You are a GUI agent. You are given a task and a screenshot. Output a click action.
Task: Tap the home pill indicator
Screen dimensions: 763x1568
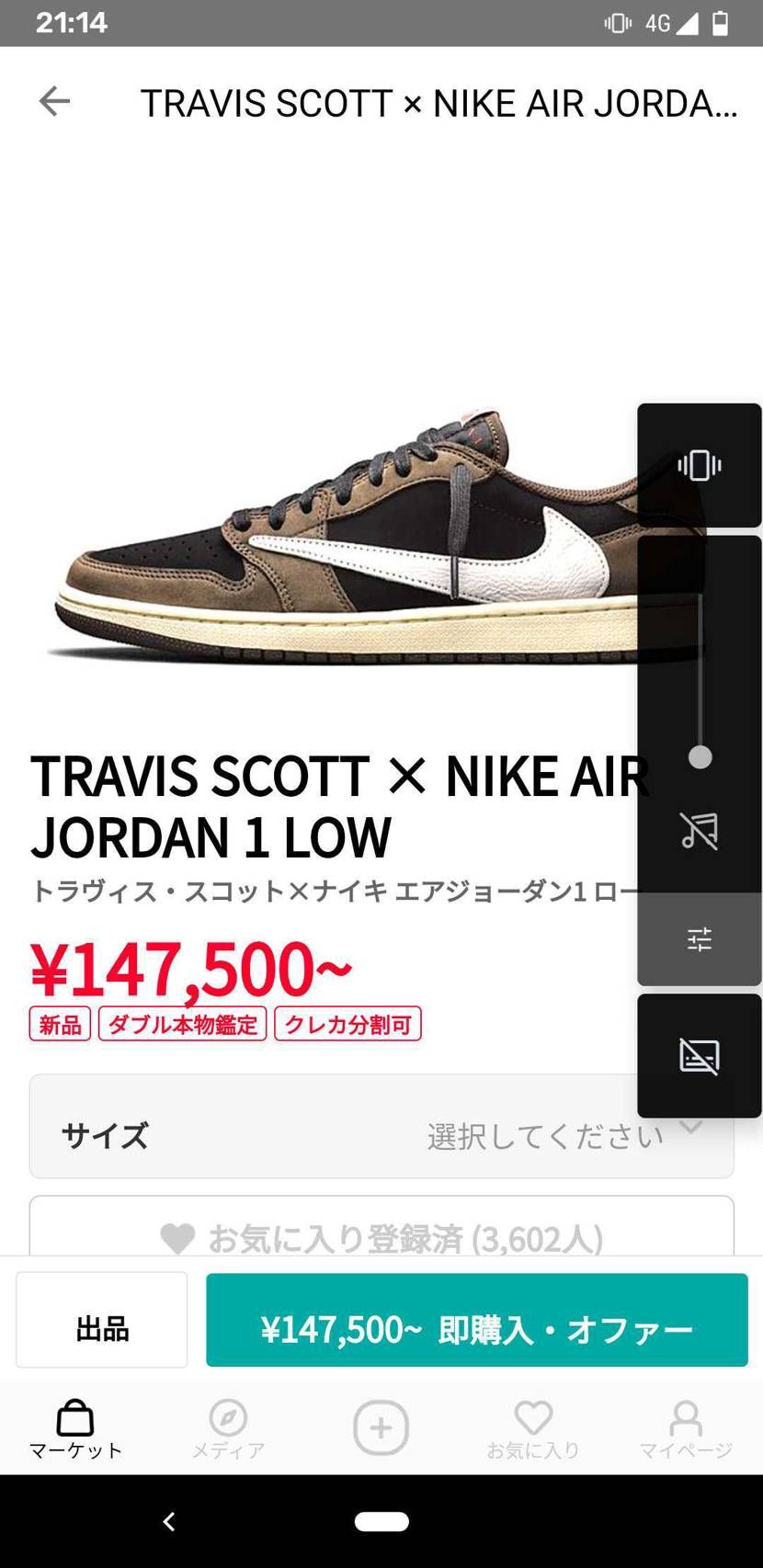click(x=381, y=1521)
